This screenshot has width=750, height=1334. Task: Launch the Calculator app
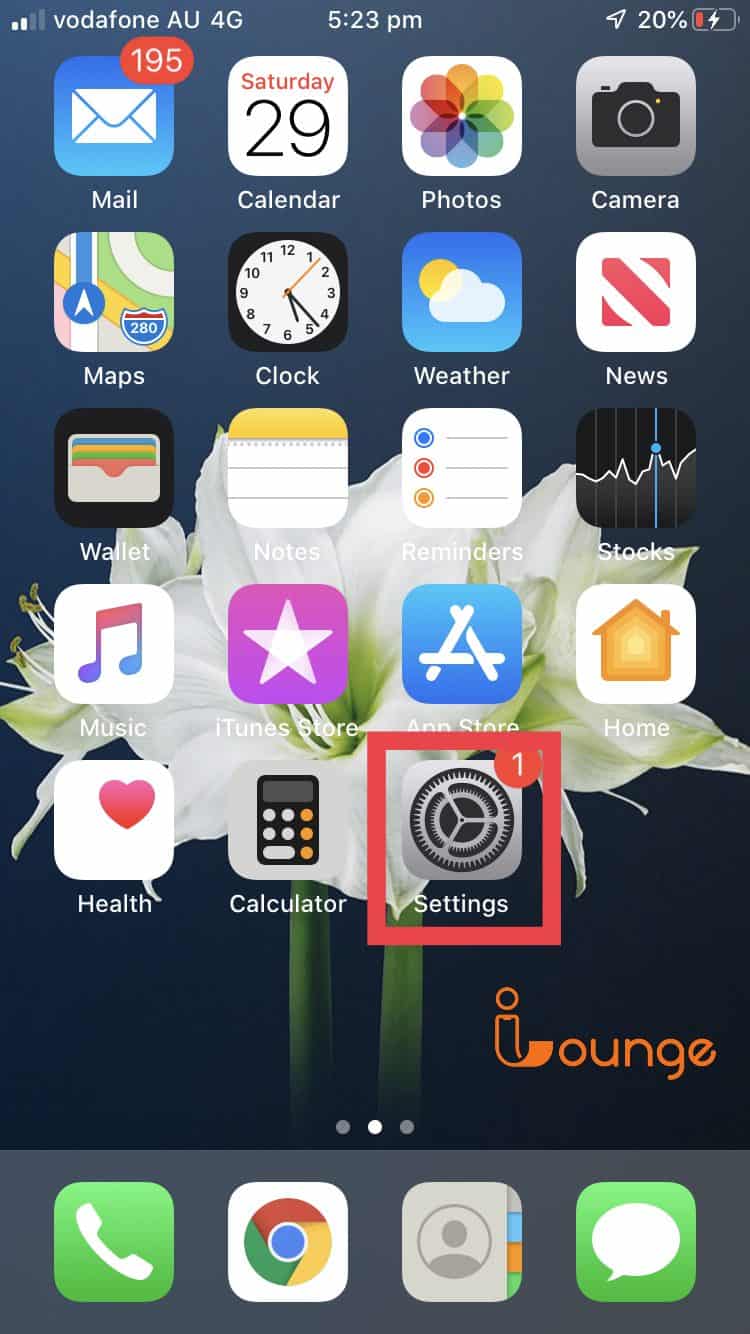click(x=288, y=820)
